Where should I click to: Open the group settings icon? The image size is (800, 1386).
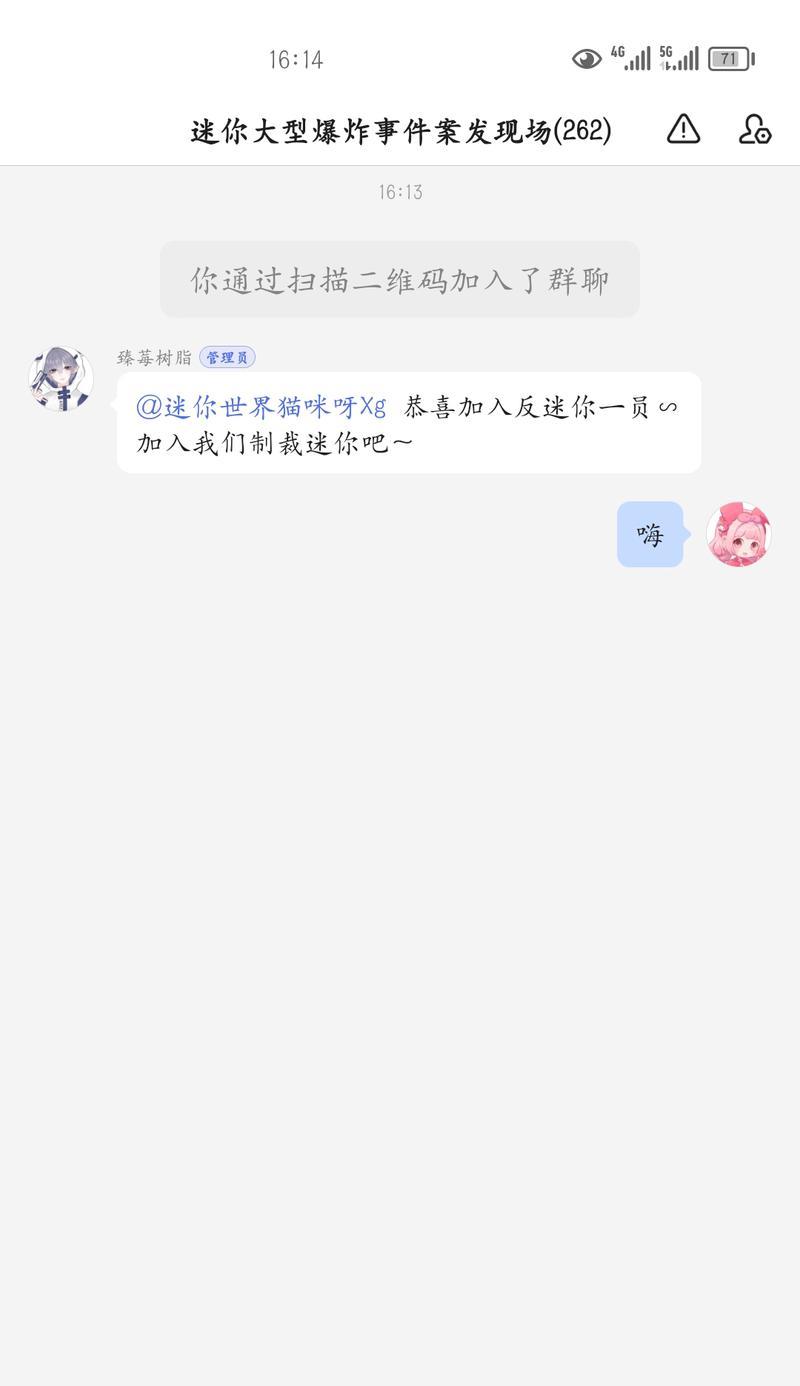click(754, 129)
